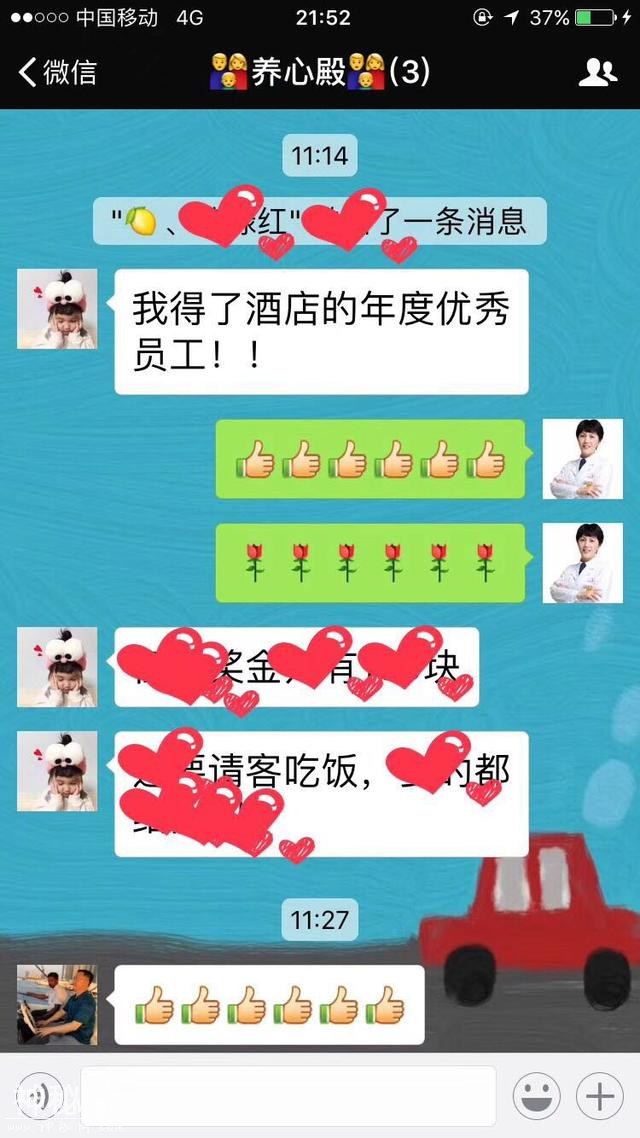The width and height of the screenshot is (640, 1138).
Task: Go back to the 微信 chat list
Action: (x=57, y=72)
